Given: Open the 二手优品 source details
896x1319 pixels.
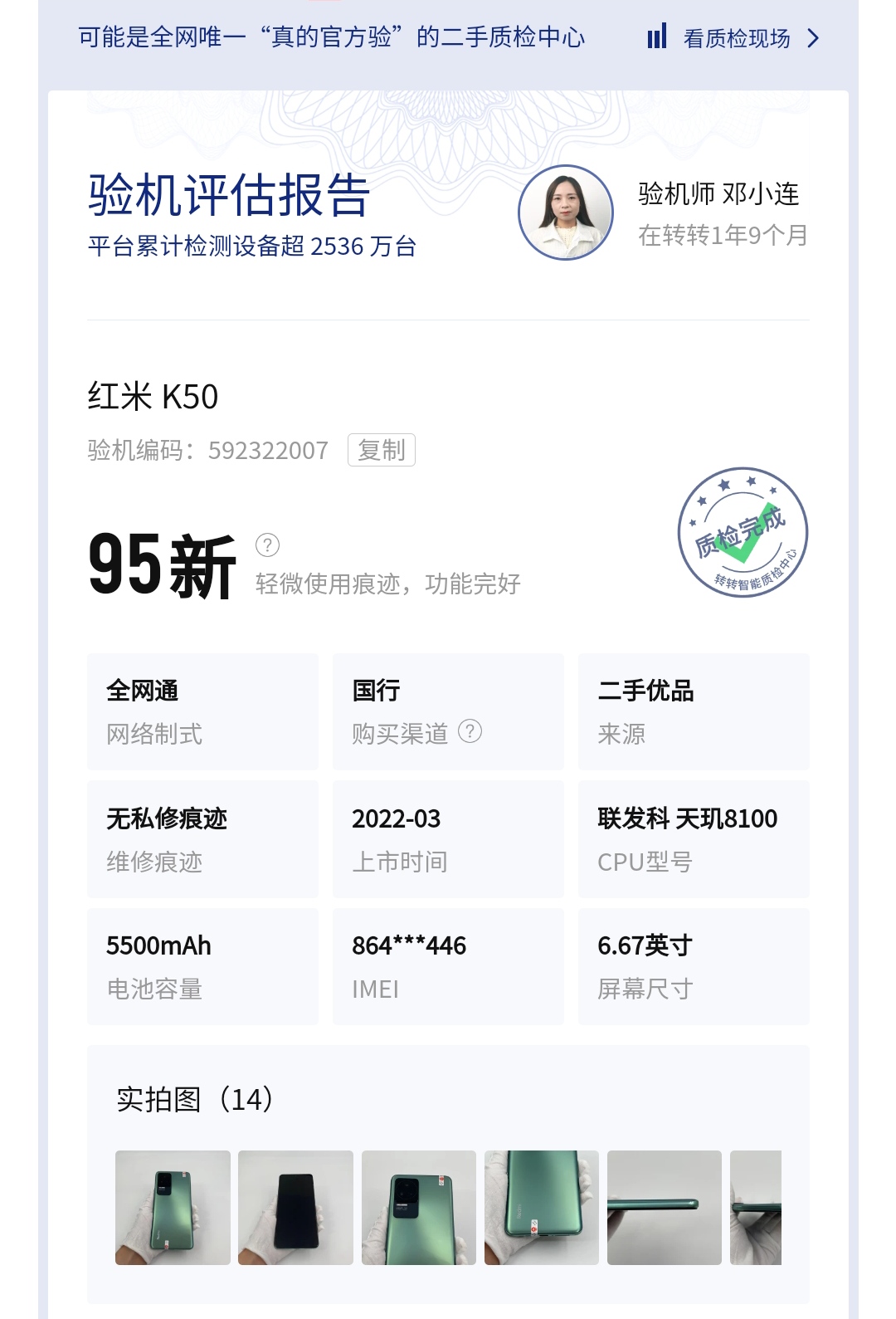Looking at the screenshot, I should tap(694, 711).
